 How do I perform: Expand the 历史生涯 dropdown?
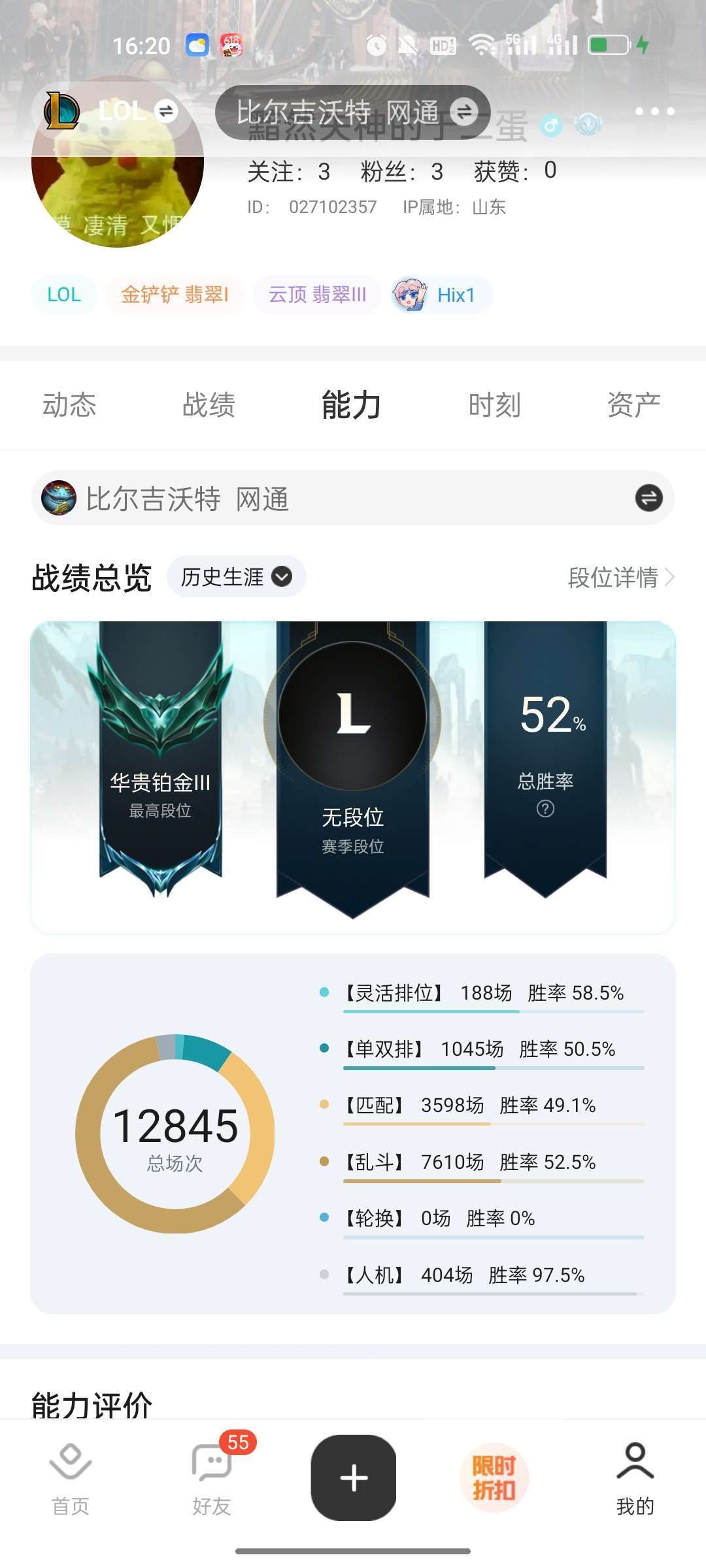[x=236, y=577]
